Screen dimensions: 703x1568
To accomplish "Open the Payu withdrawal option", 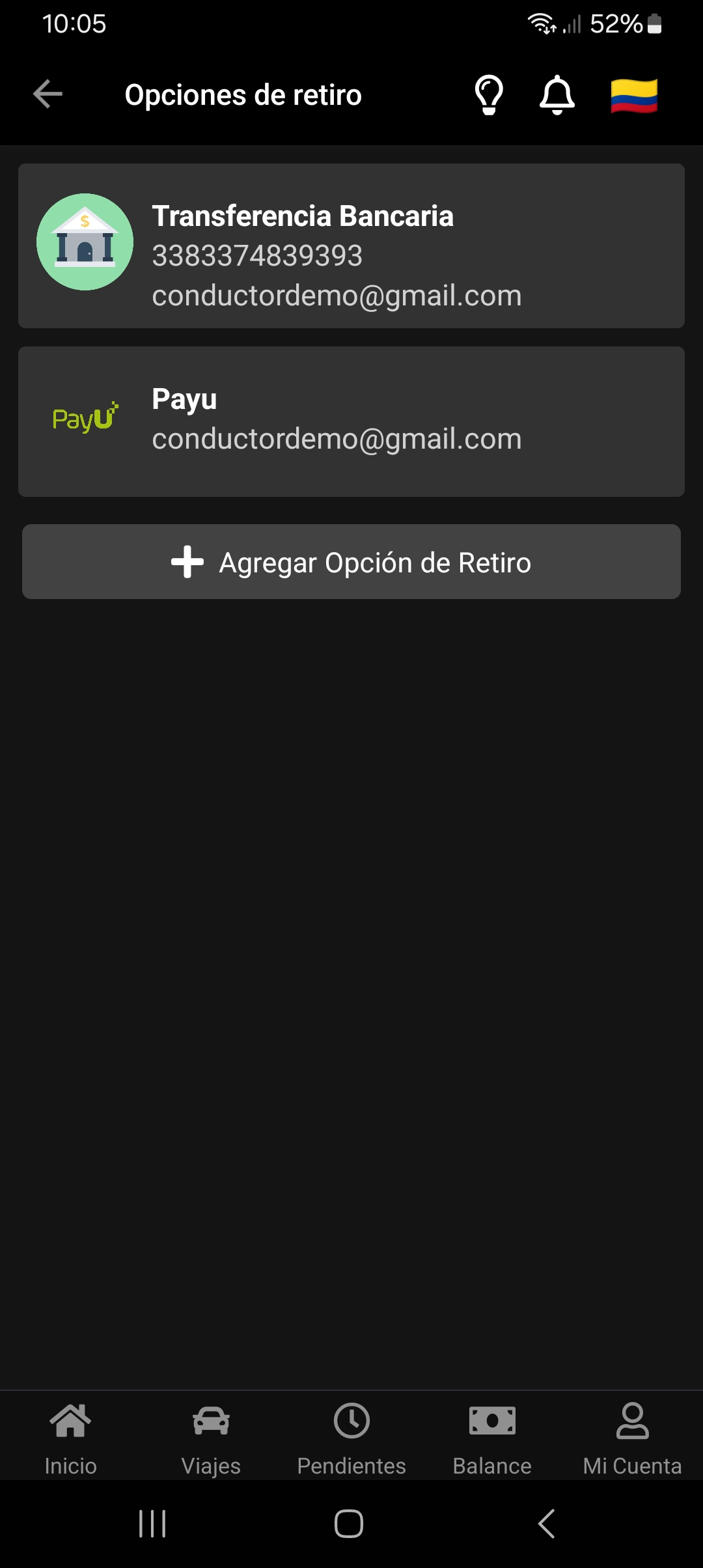I will tap(351, 421).
